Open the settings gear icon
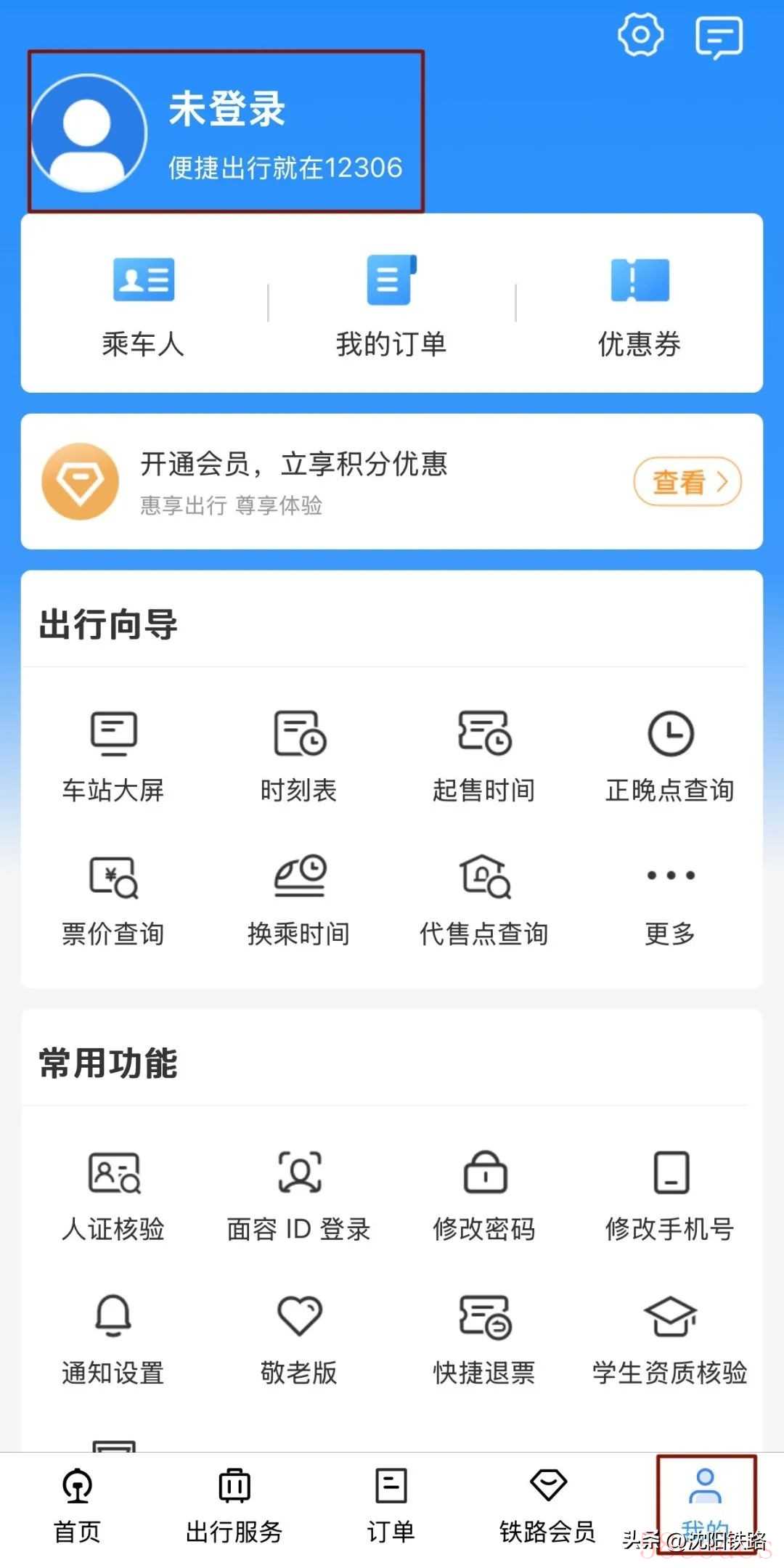The image size is (784, 1568). (x=640, y=35)
